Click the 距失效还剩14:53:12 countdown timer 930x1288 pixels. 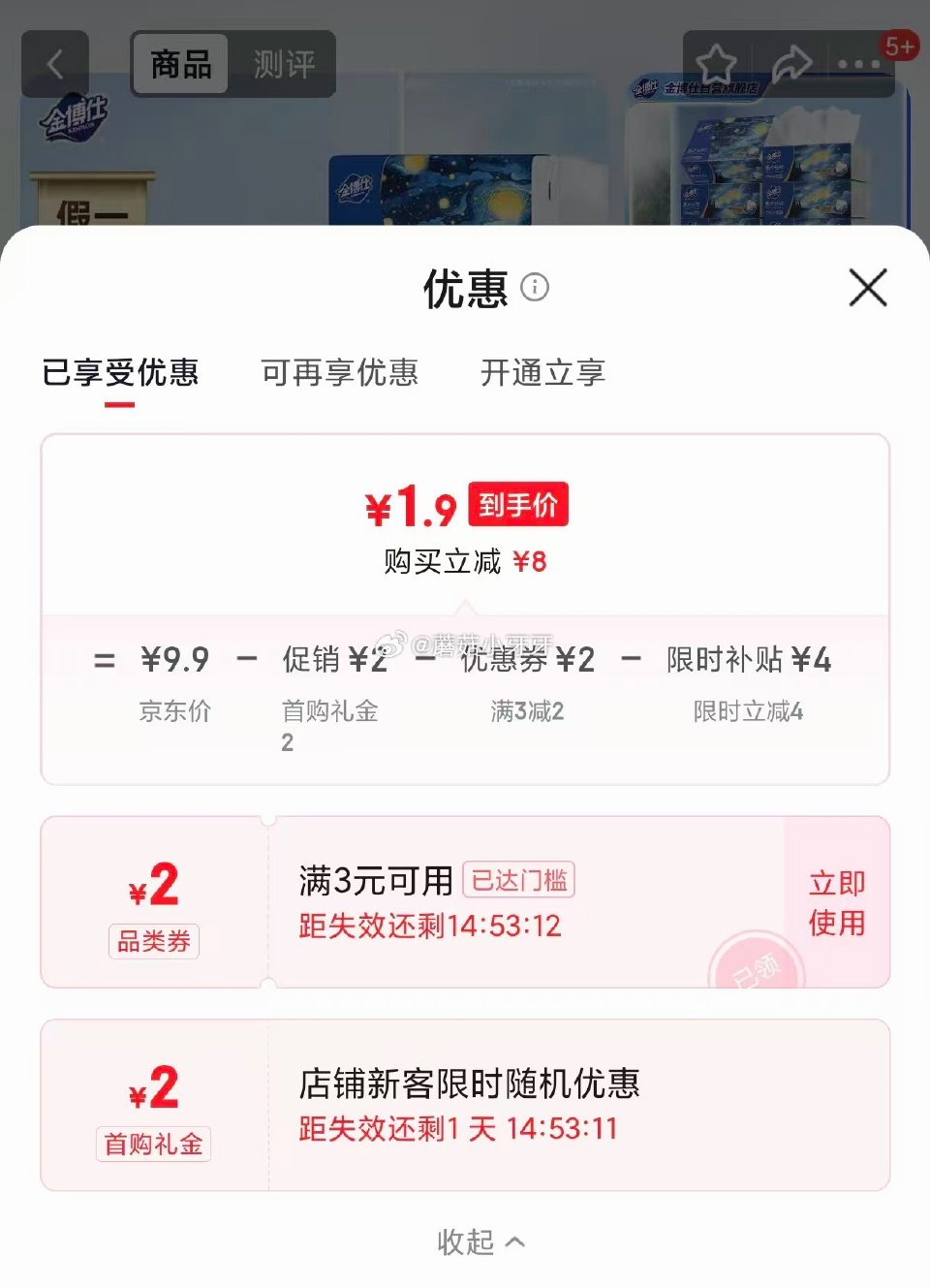click(x=429, y=927)
